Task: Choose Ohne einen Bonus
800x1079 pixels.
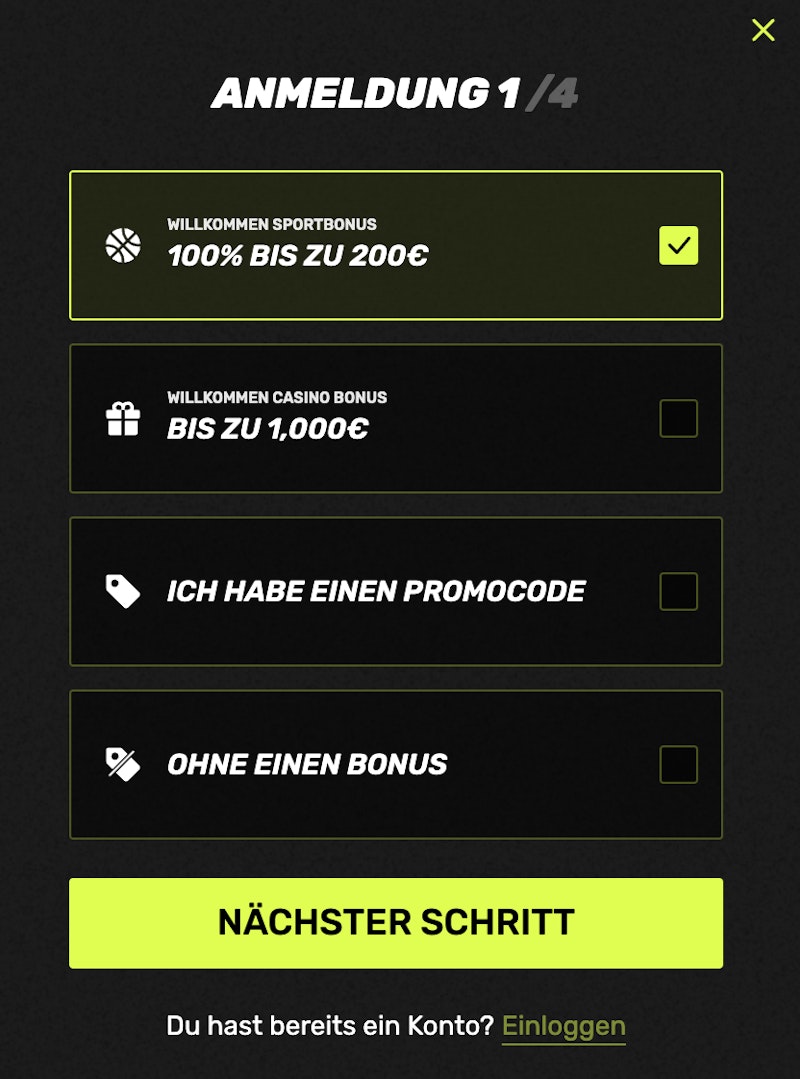Action: [678, 765]
